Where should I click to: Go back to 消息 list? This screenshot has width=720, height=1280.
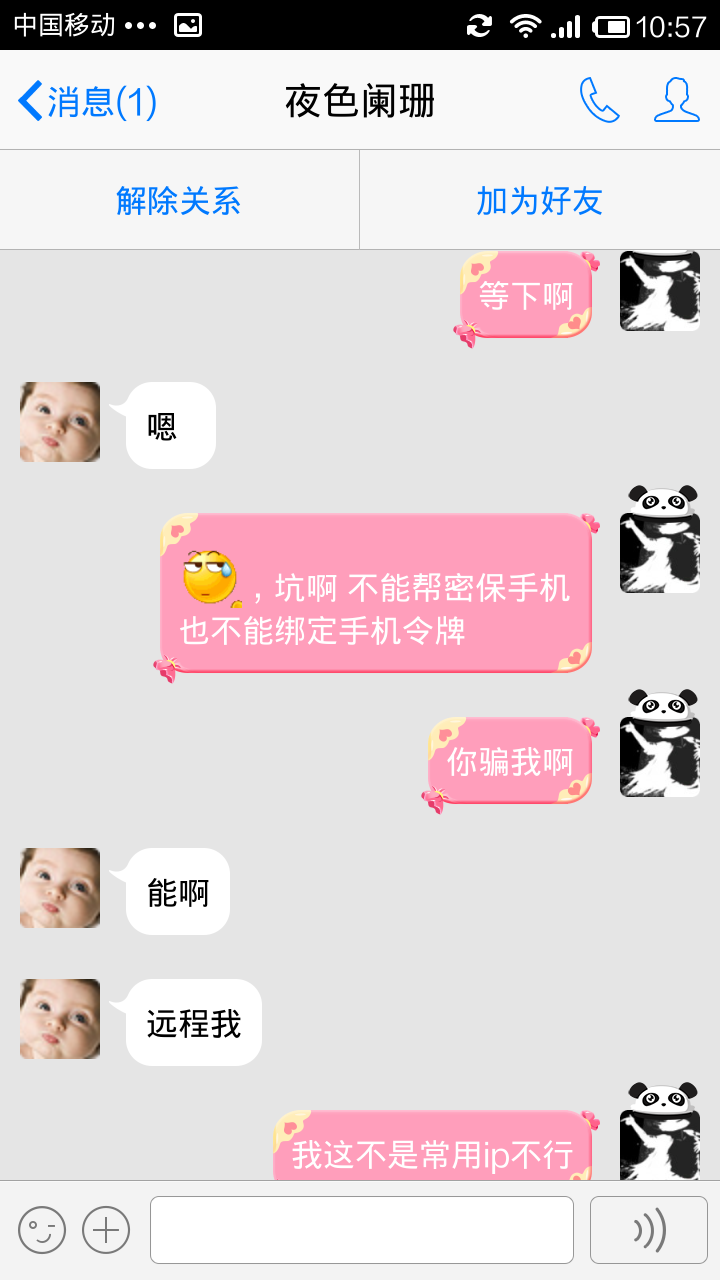click(x=88, y=101)
